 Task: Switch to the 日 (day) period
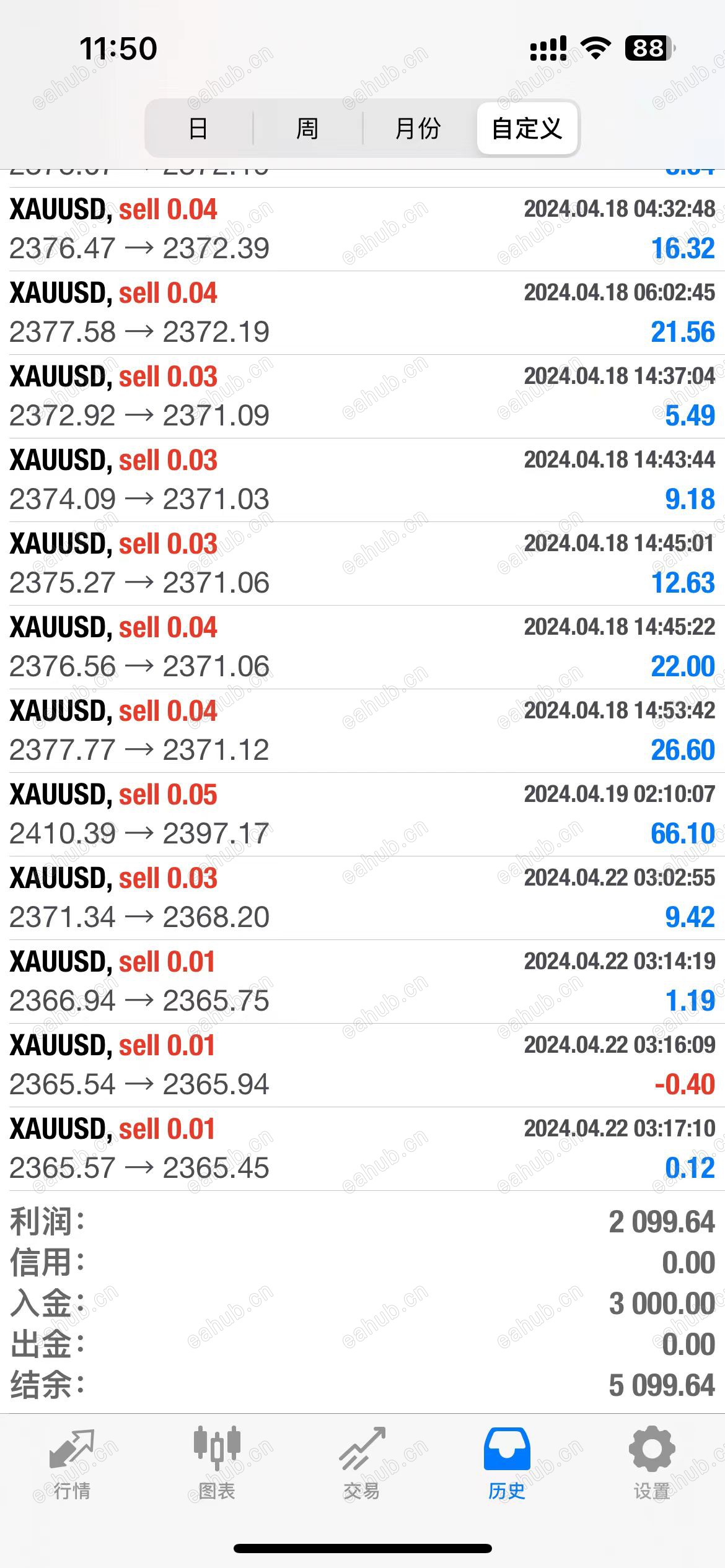pyautogui.click(x=198, y=129)
